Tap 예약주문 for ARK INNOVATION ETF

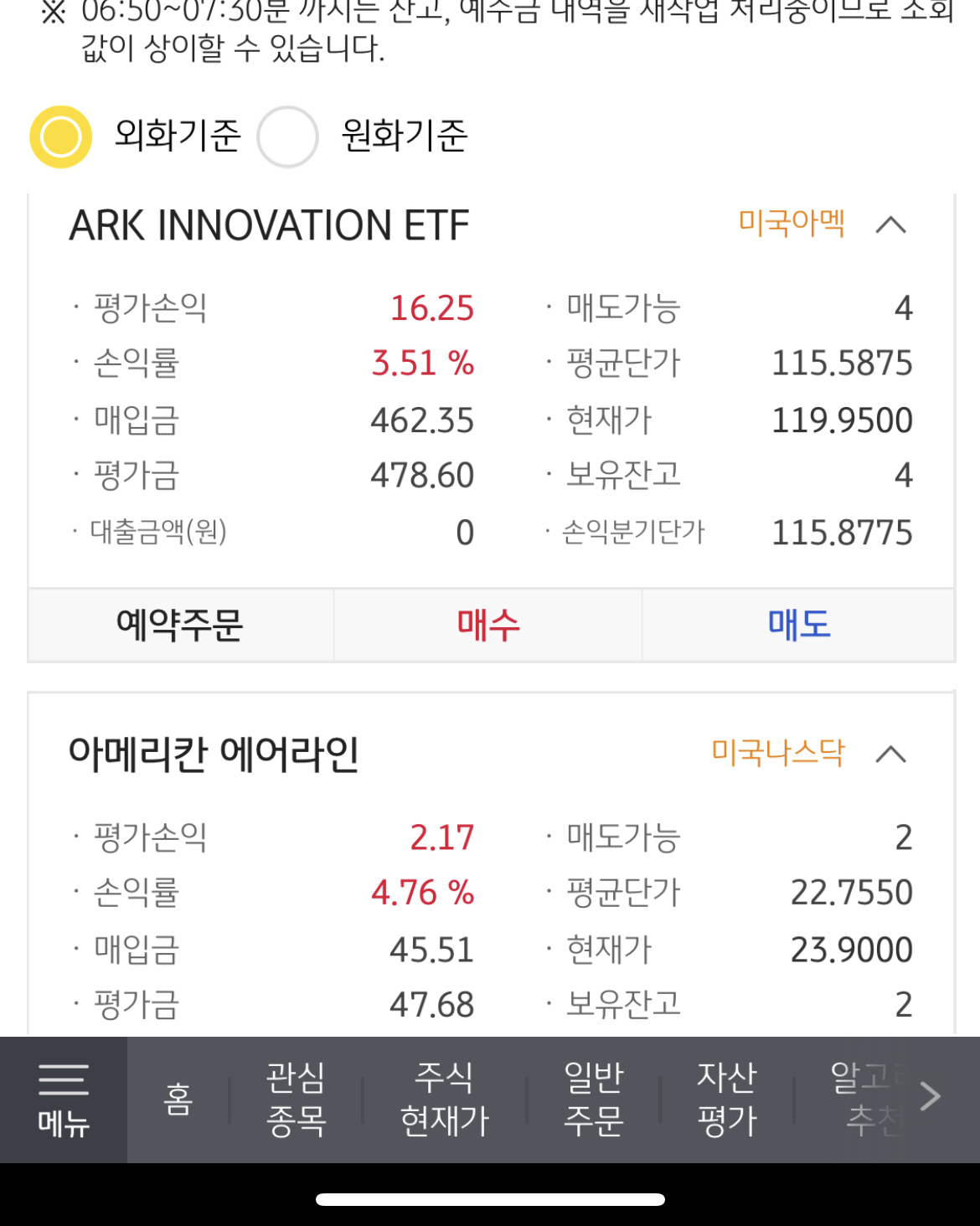click(x=180, y=625)
